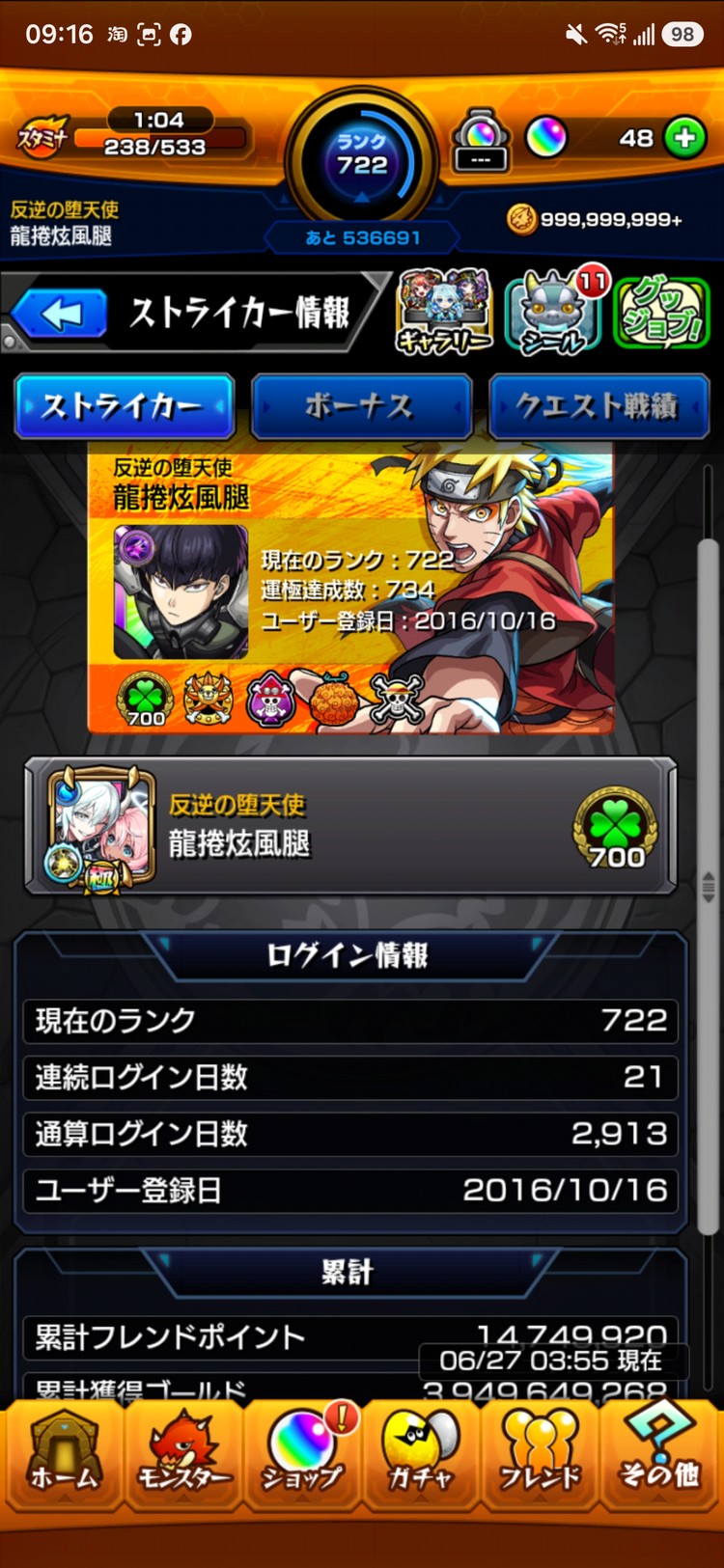Switch to the クエスト戦績 tab
Image resolution: width=724 pixels, height=1568 pixels.
599,406
